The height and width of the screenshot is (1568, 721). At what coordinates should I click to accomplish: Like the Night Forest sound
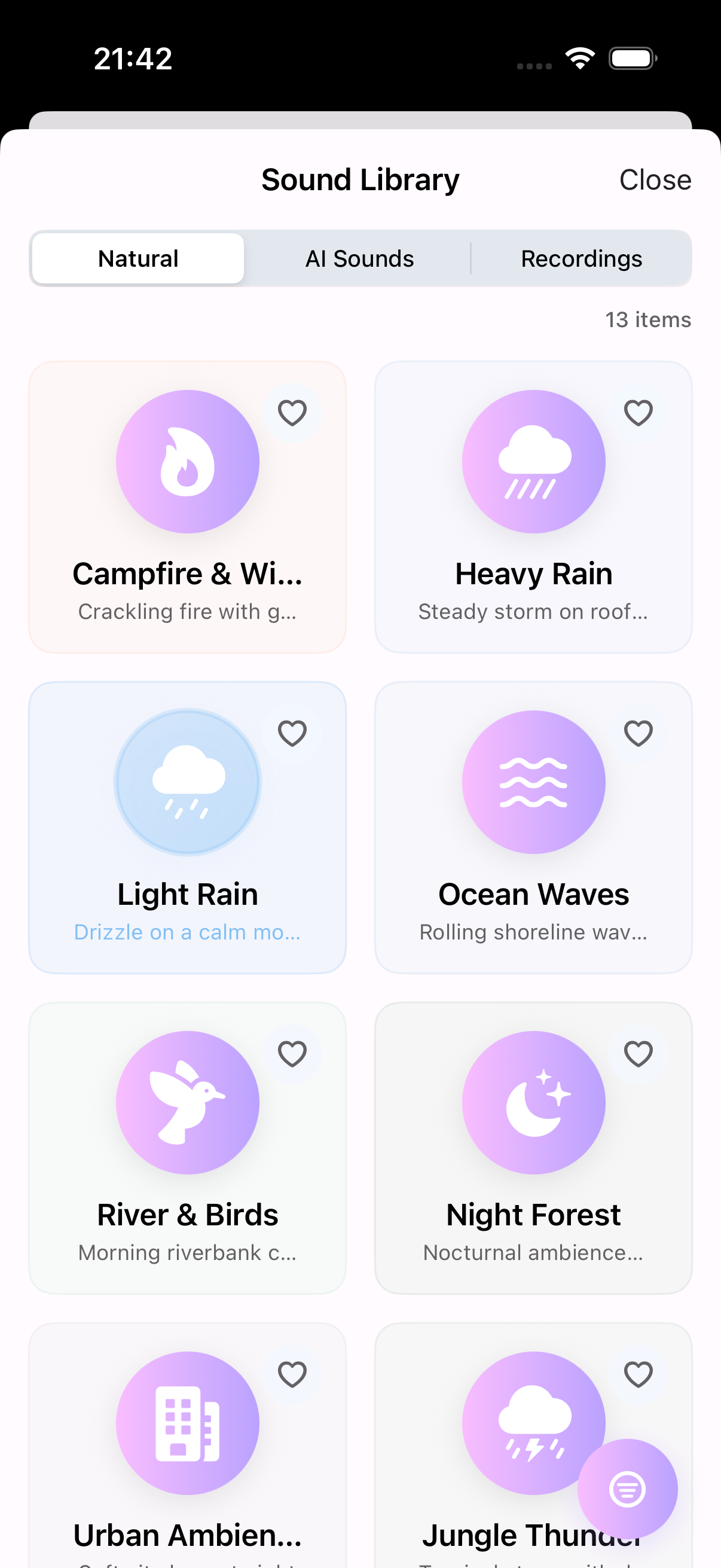[x=638, y=1054]
